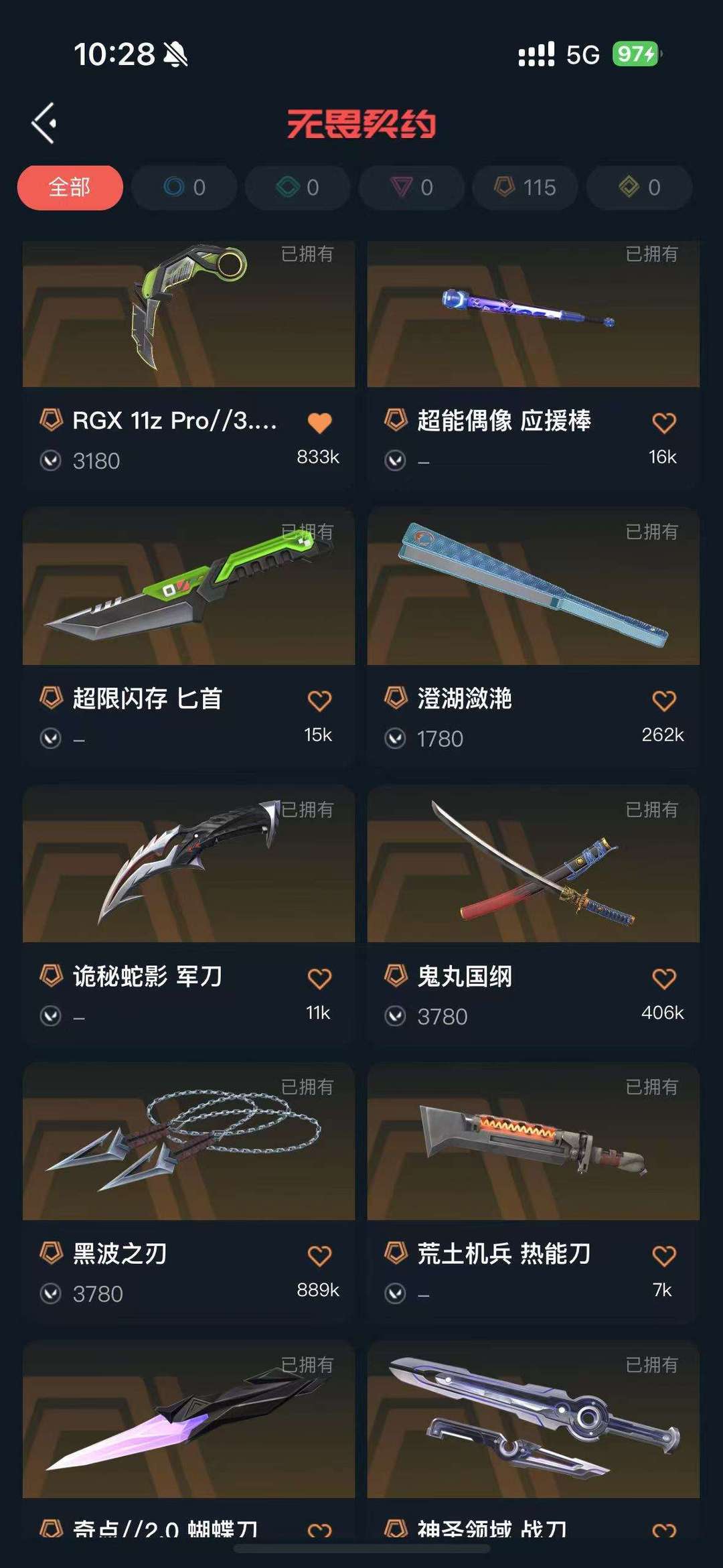Like the 黑波之刃 skin

[319, 1256]
